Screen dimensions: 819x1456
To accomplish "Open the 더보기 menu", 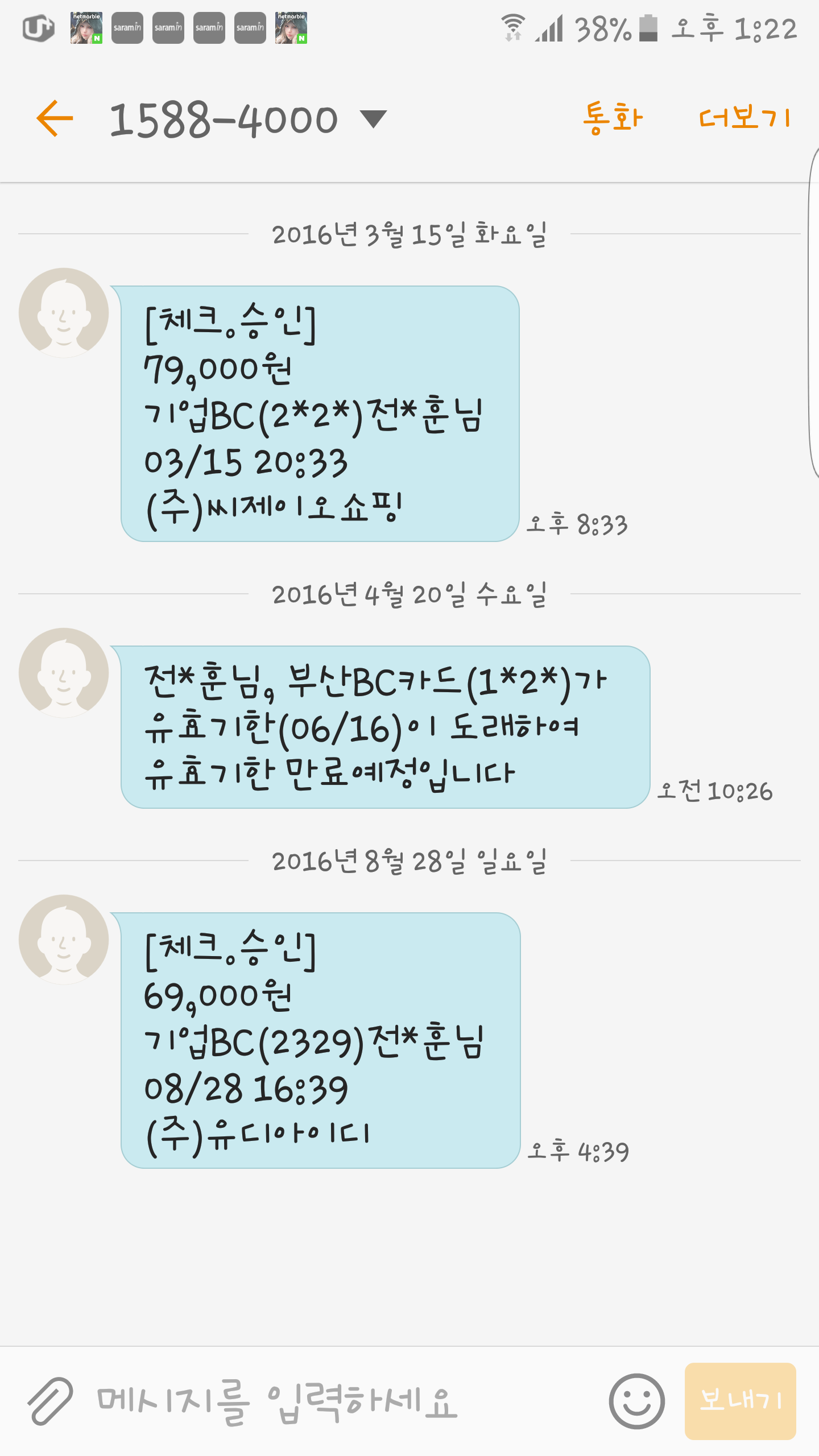I will click(x=744, y=118).
